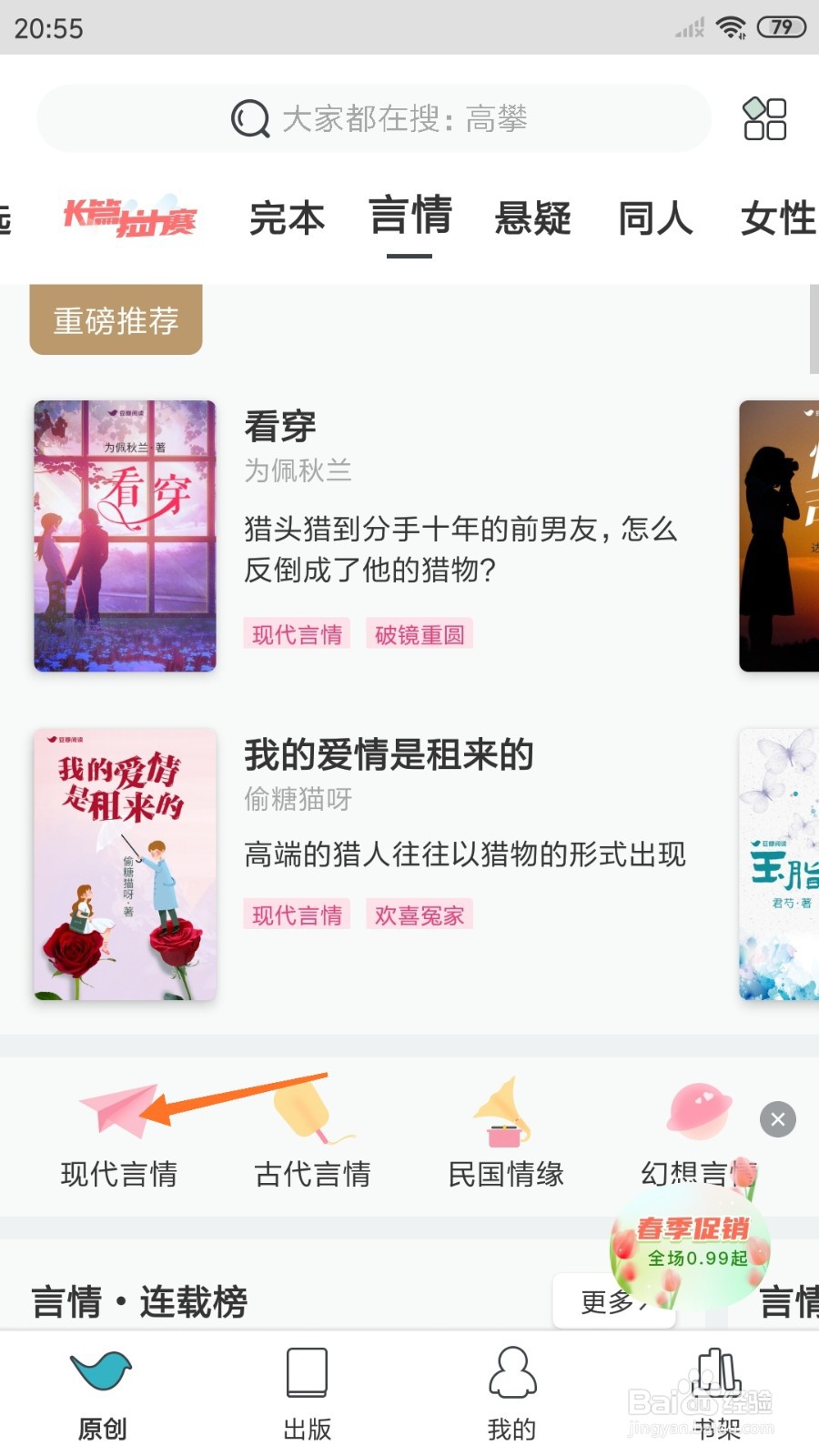Open the 同人 category tab
This screenshot has height=1456, width=819.
654,218
